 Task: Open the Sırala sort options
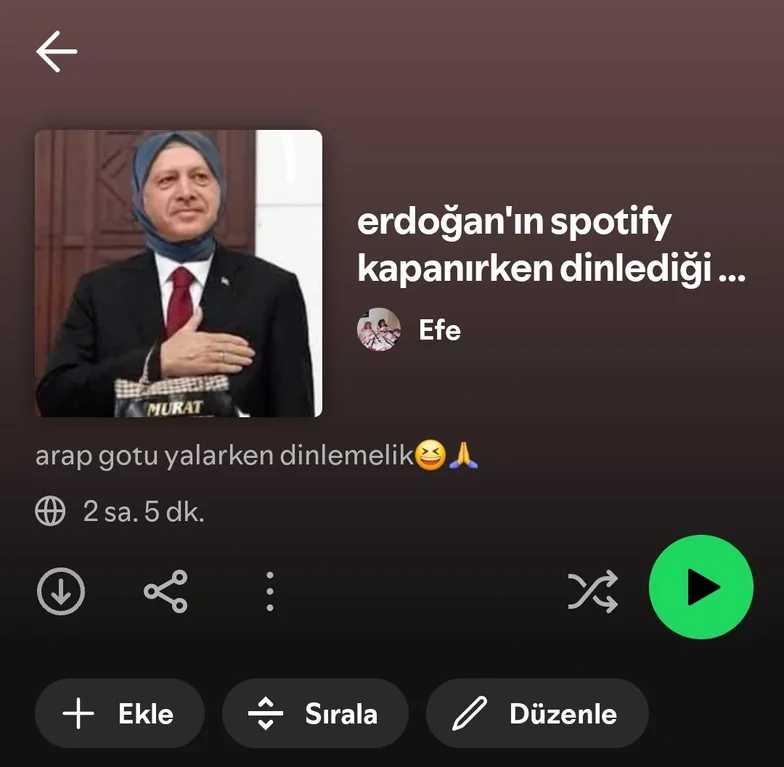(x=315, y=714)
